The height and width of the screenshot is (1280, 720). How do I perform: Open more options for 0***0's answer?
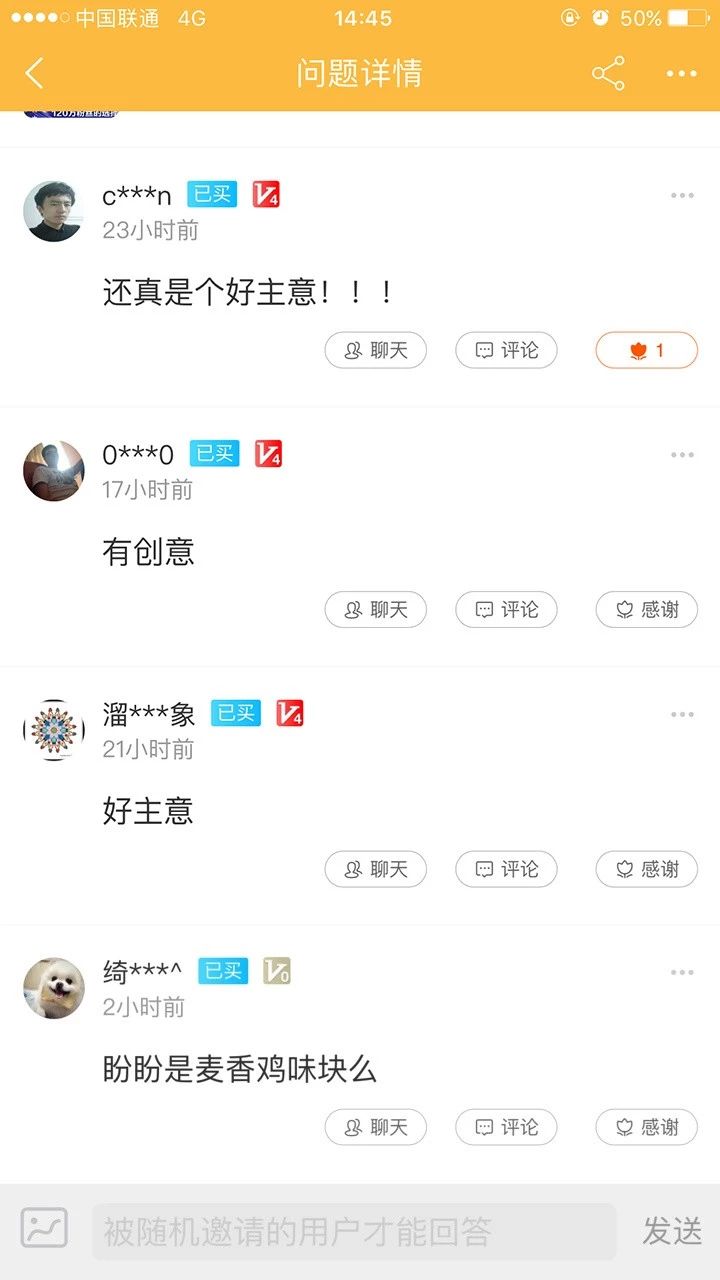[682, 455]
